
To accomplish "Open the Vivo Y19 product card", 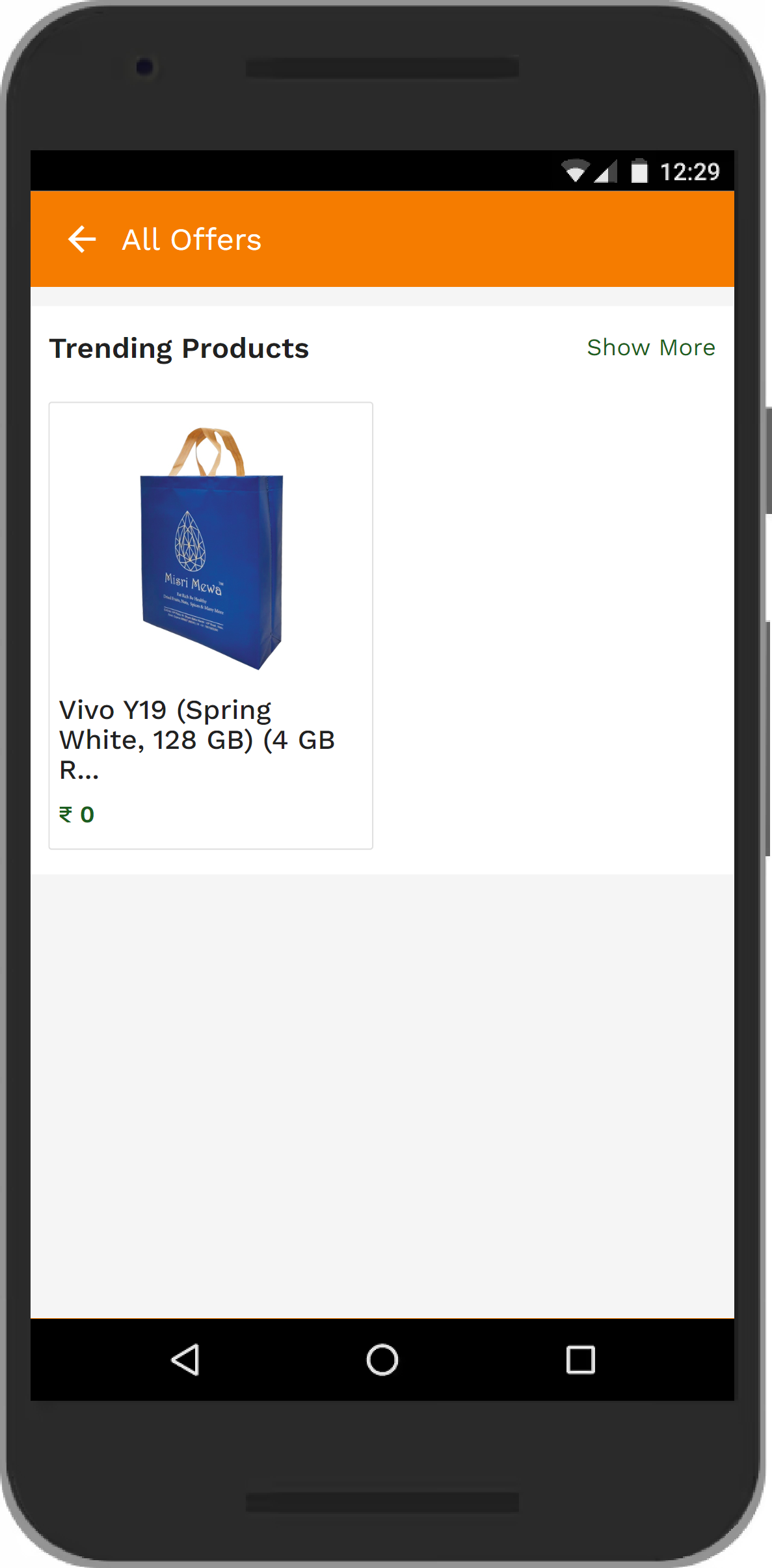I will coord(211,625).
